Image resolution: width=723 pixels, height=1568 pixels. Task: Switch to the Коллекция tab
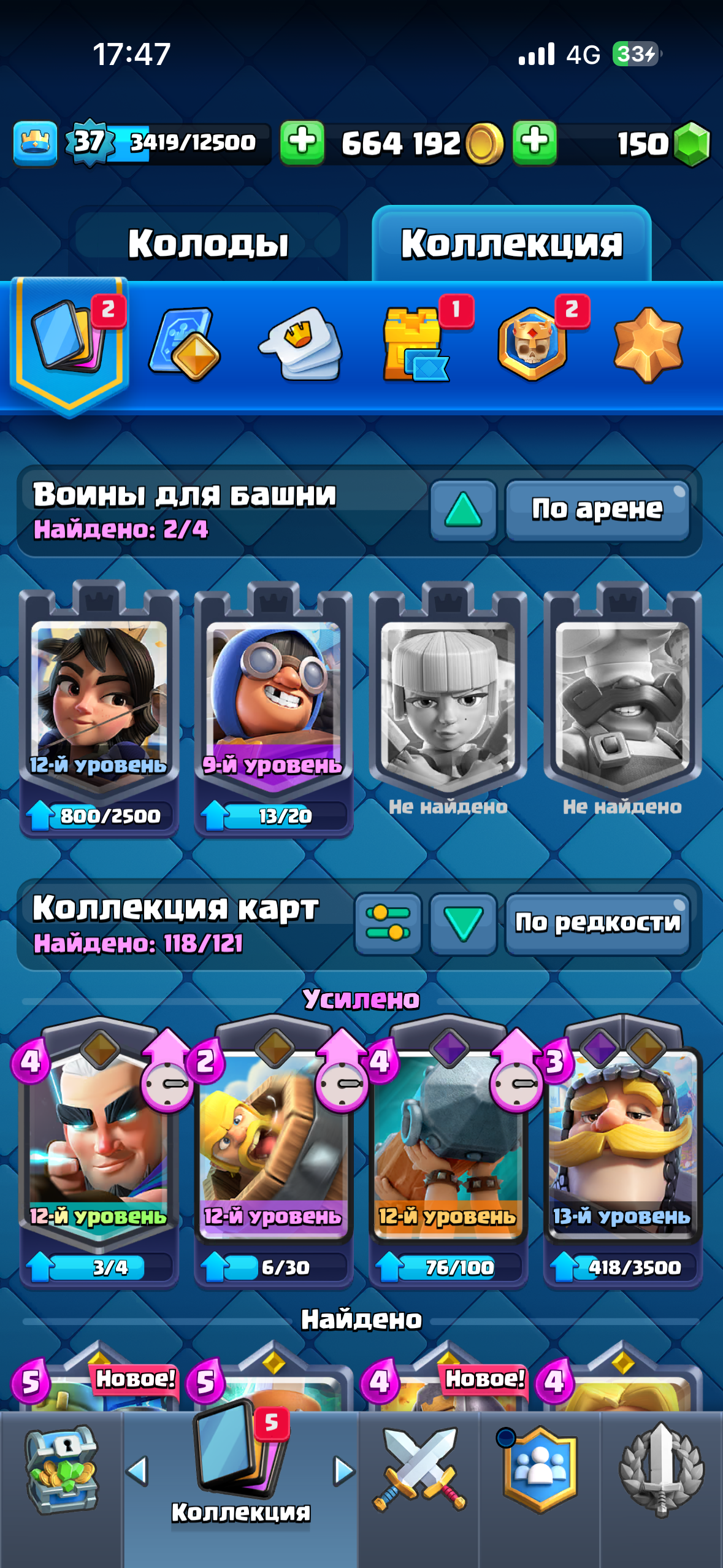coord(513,242)
